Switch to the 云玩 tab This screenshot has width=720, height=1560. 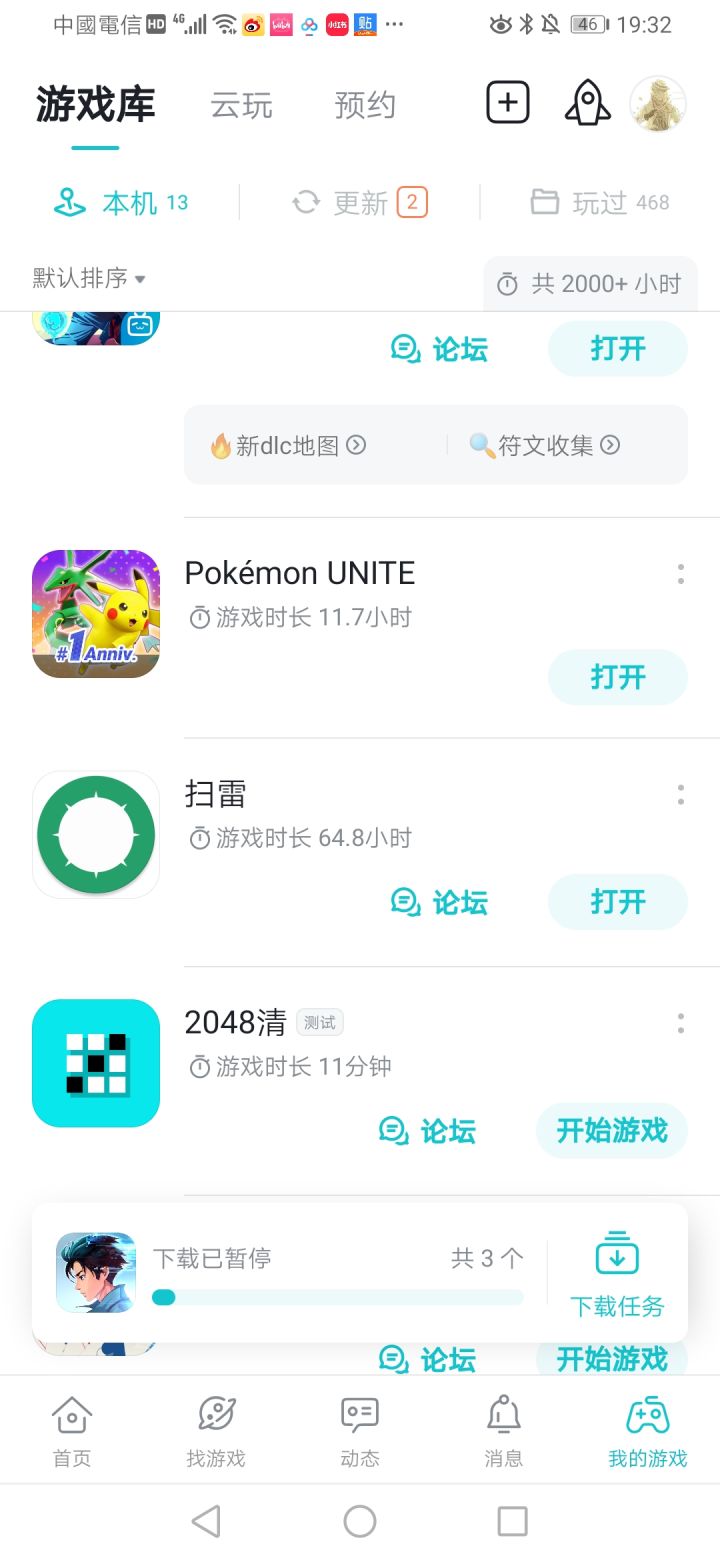tap(241, 105)
